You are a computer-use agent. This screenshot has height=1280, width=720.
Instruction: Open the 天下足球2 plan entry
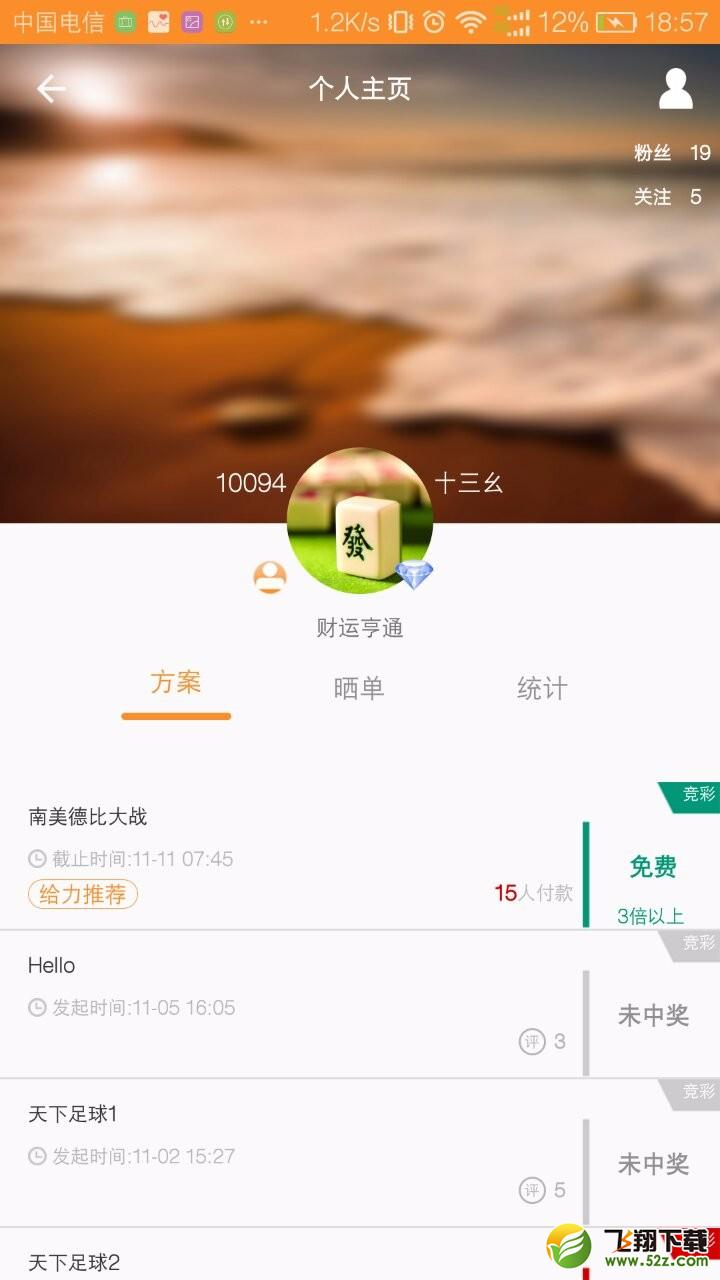(x=74, y=1262)
